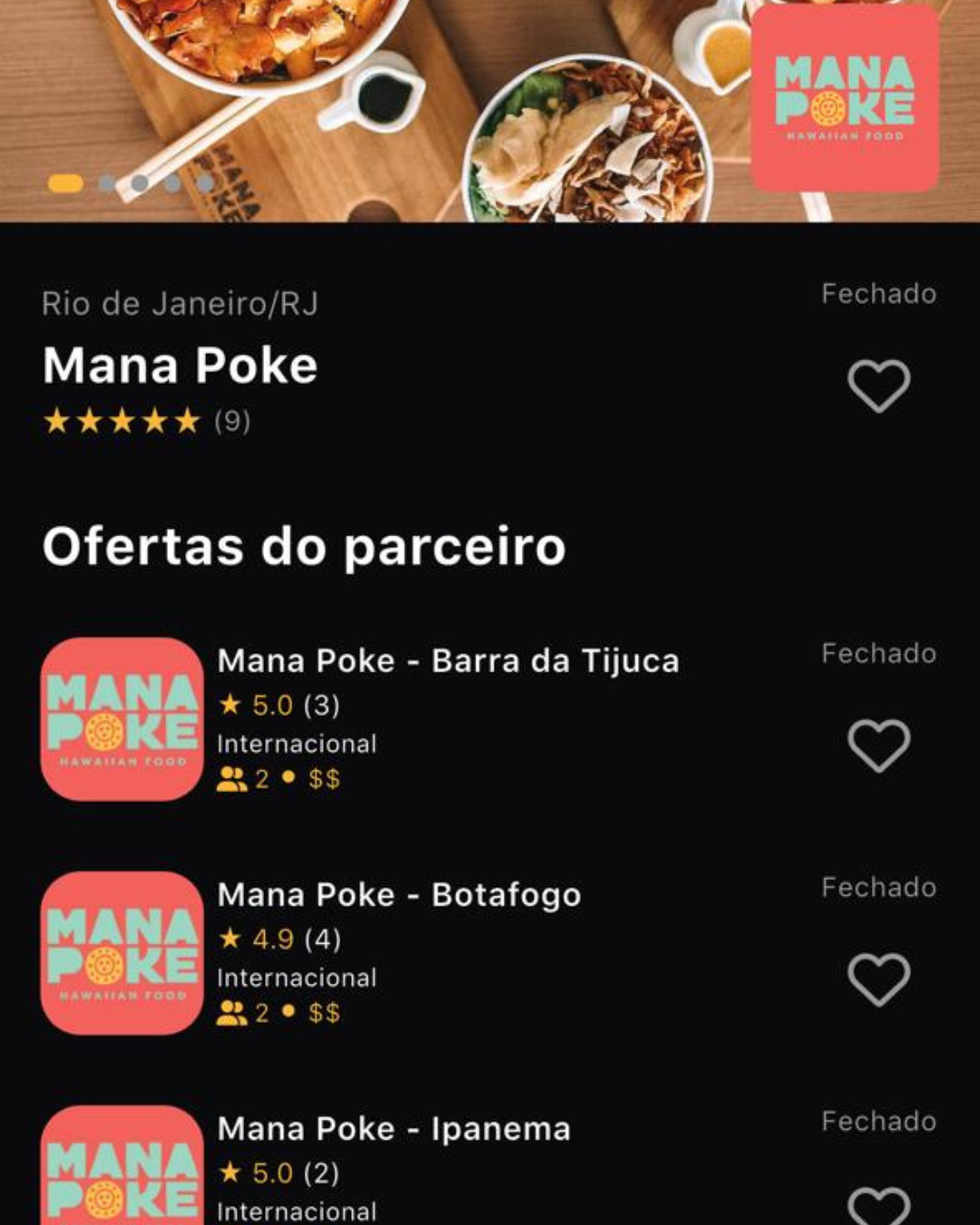980x1225 pixels.
Task: Tap the banner photo page indicator dots
Action: 131,184
